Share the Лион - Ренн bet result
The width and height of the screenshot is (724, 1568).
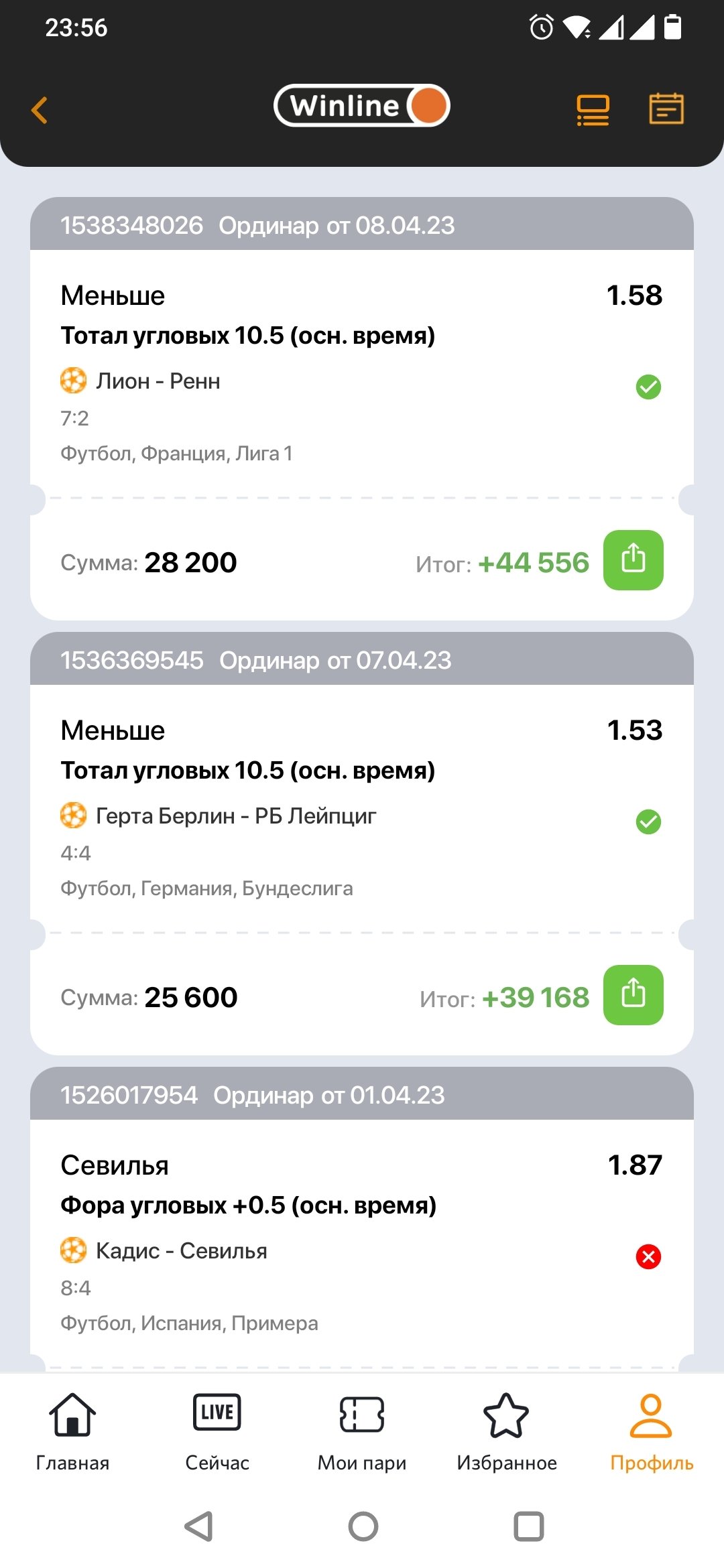[633, 560]
